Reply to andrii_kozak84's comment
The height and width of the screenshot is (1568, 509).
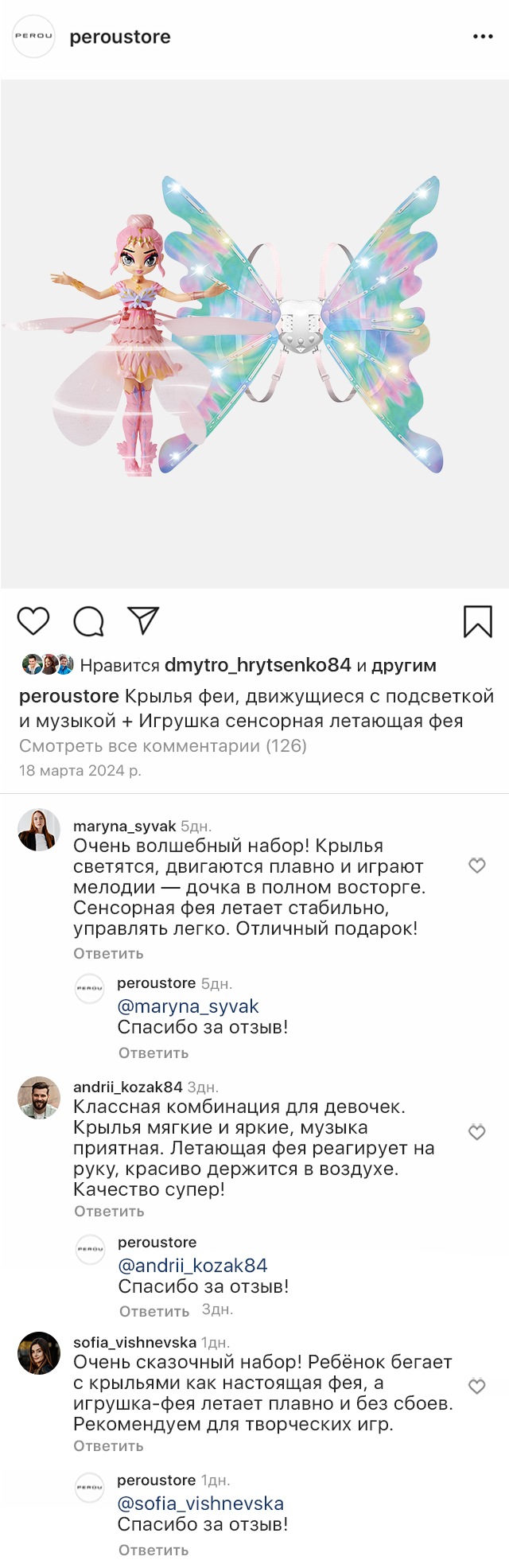click(109, 1211)
